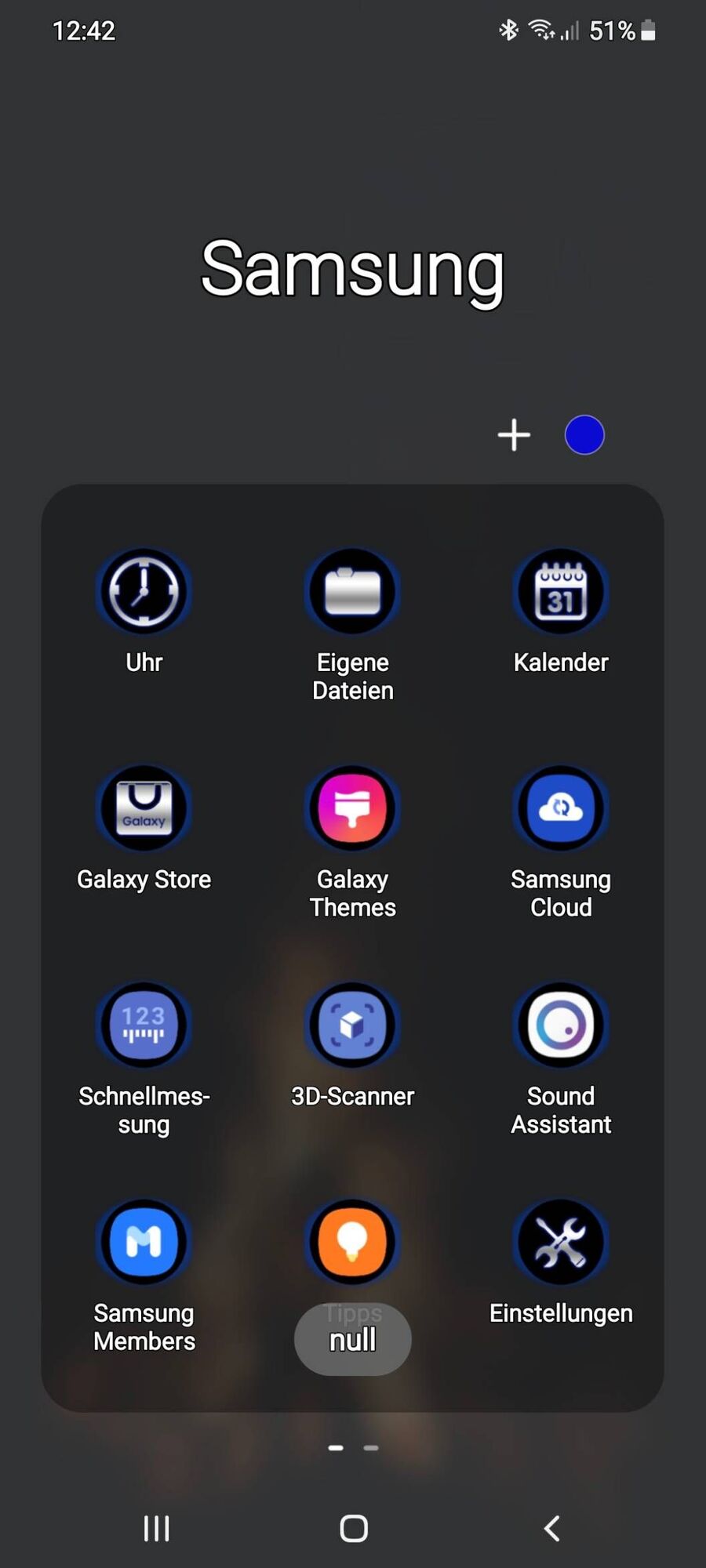Open Samsung Cloud
This screenshot has width=706, height=1568.
561,808
